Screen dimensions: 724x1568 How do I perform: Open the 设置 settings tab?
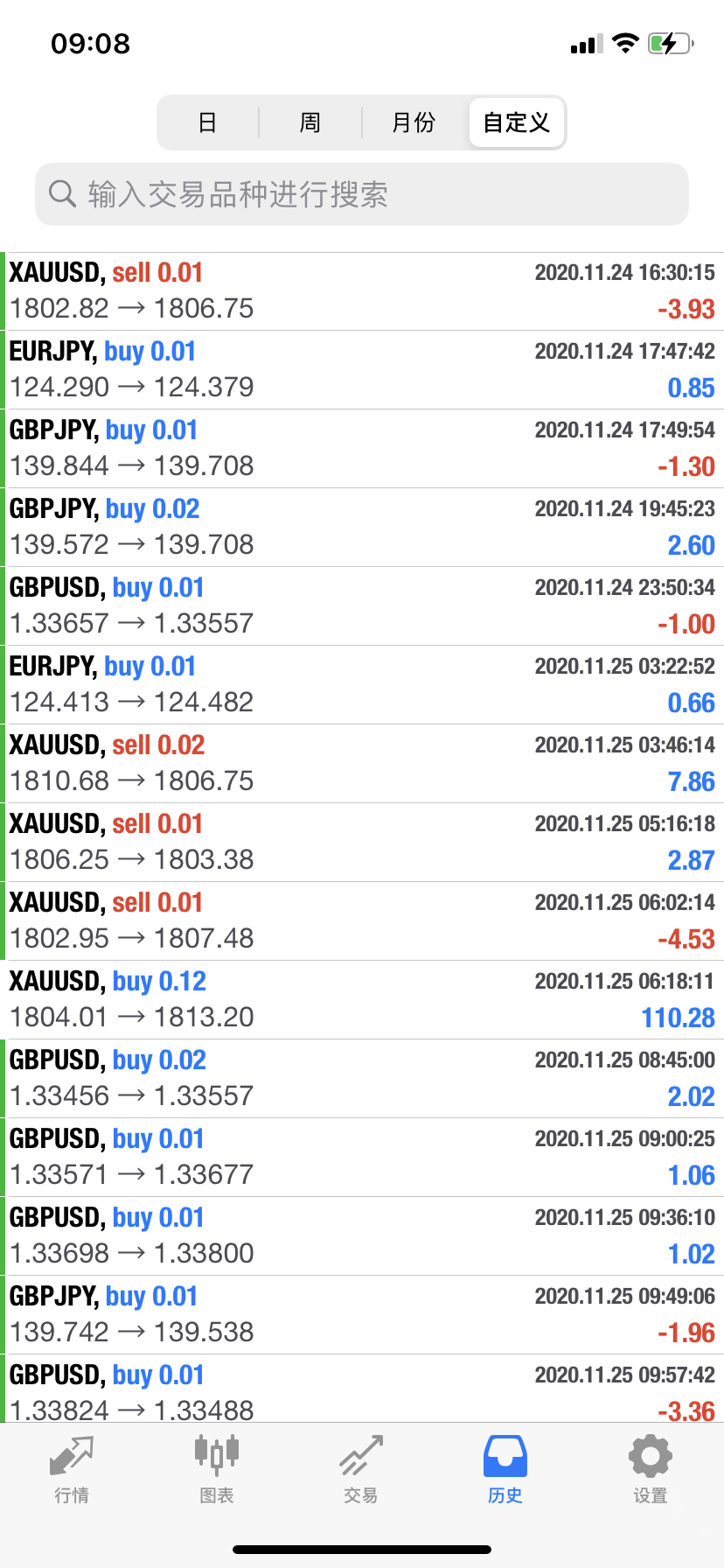click(x=651, y=1469)
